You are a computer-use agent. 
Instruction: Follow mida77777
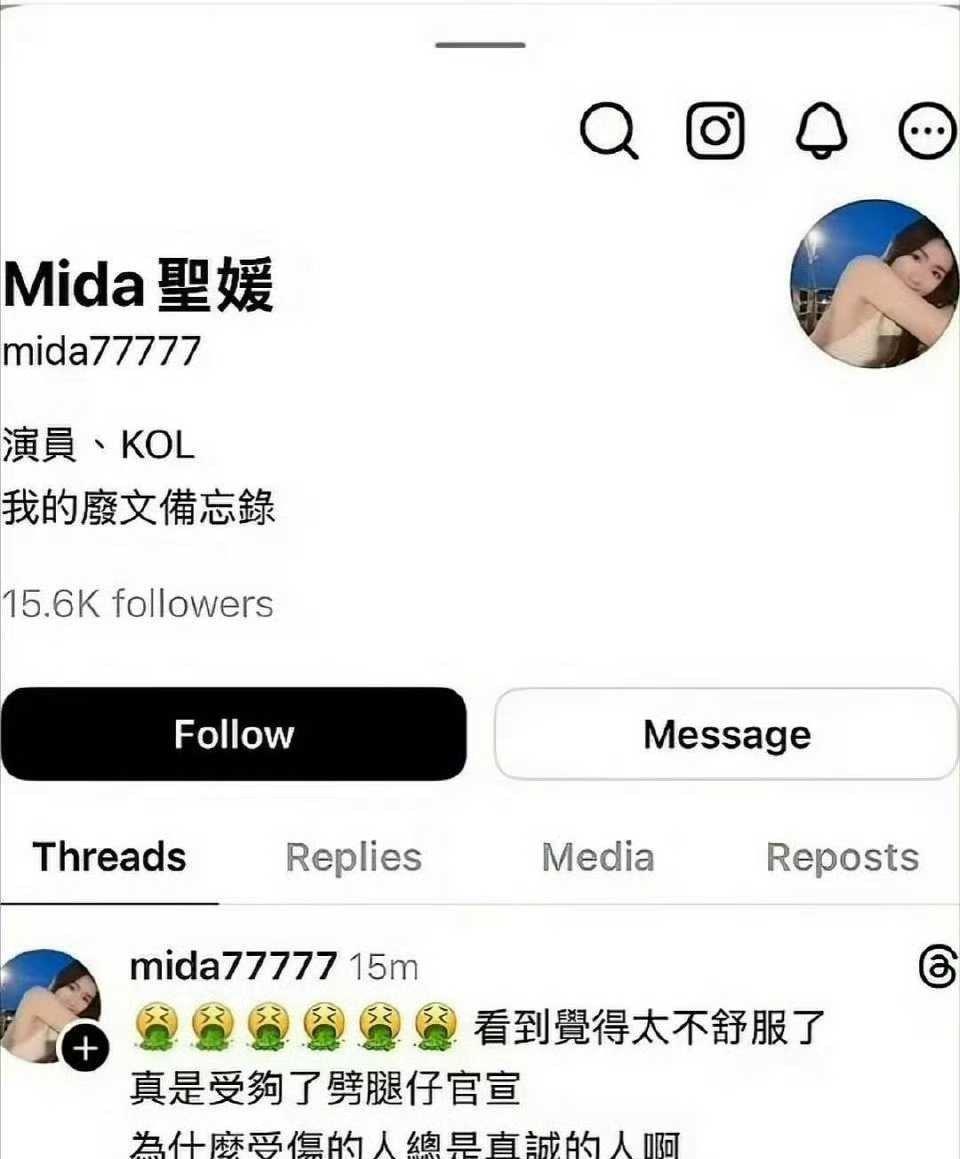point(233,734)
